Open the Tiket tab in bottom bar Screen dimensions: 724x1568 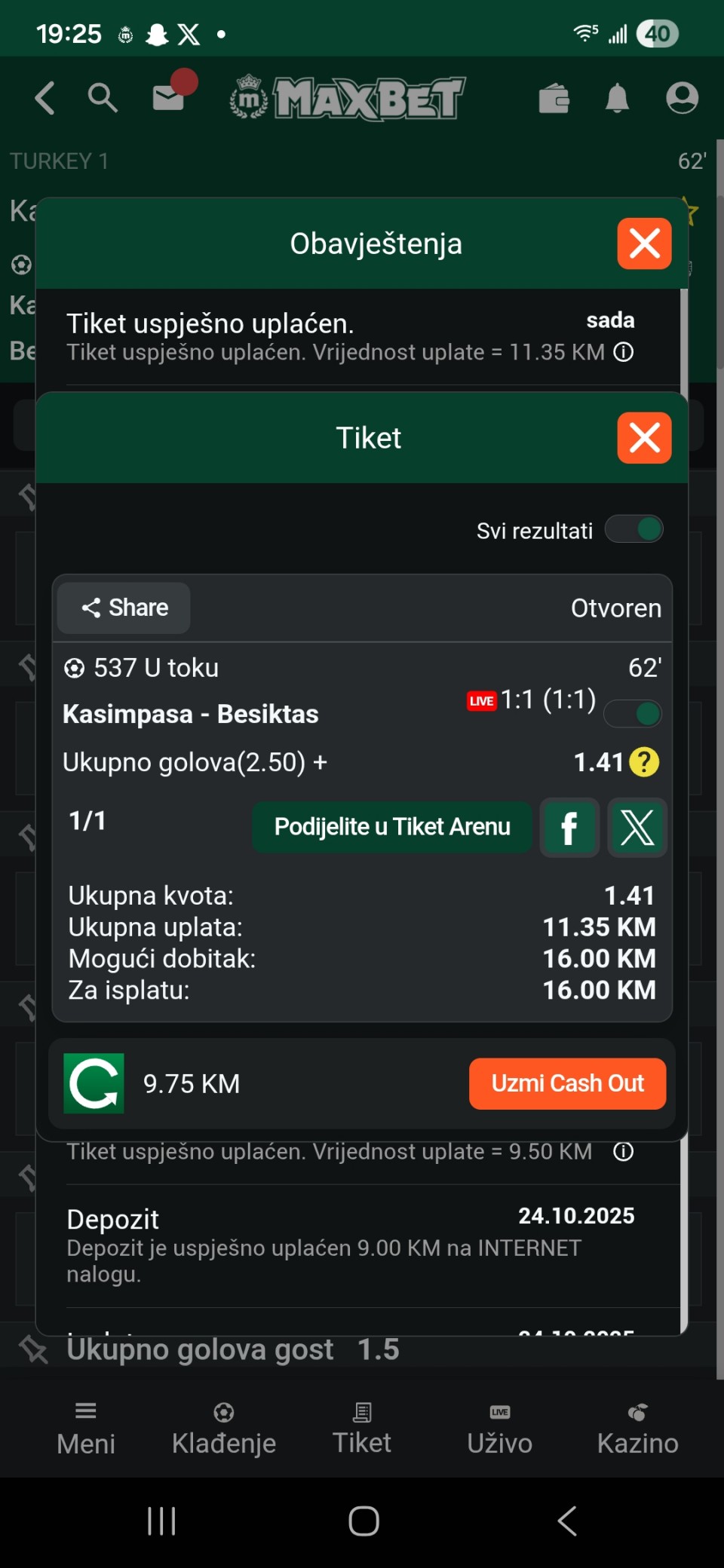[362, 1429]
